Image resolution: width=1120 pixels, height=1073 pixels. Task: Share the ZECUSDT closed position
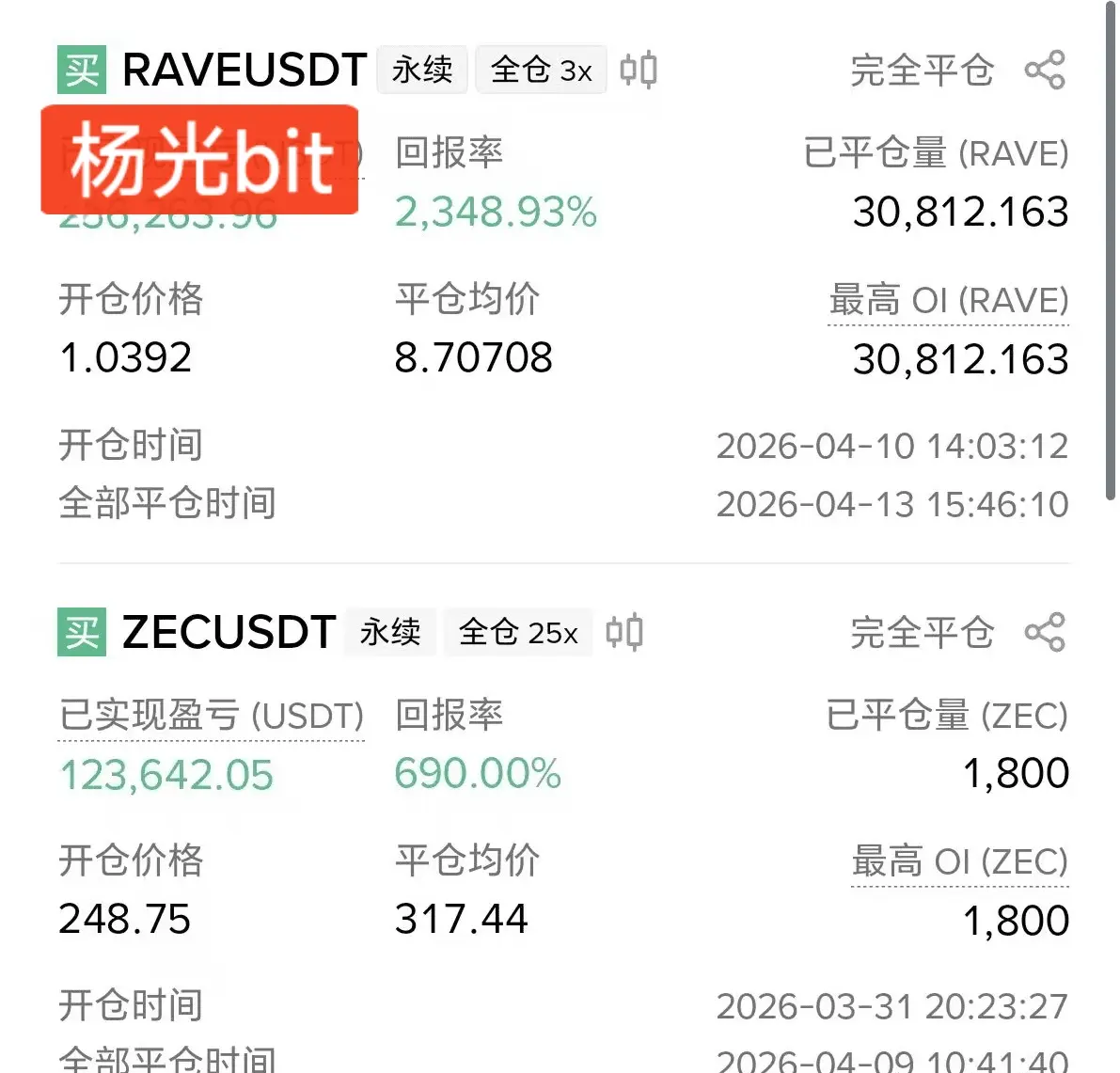(x=1045, y=632)
